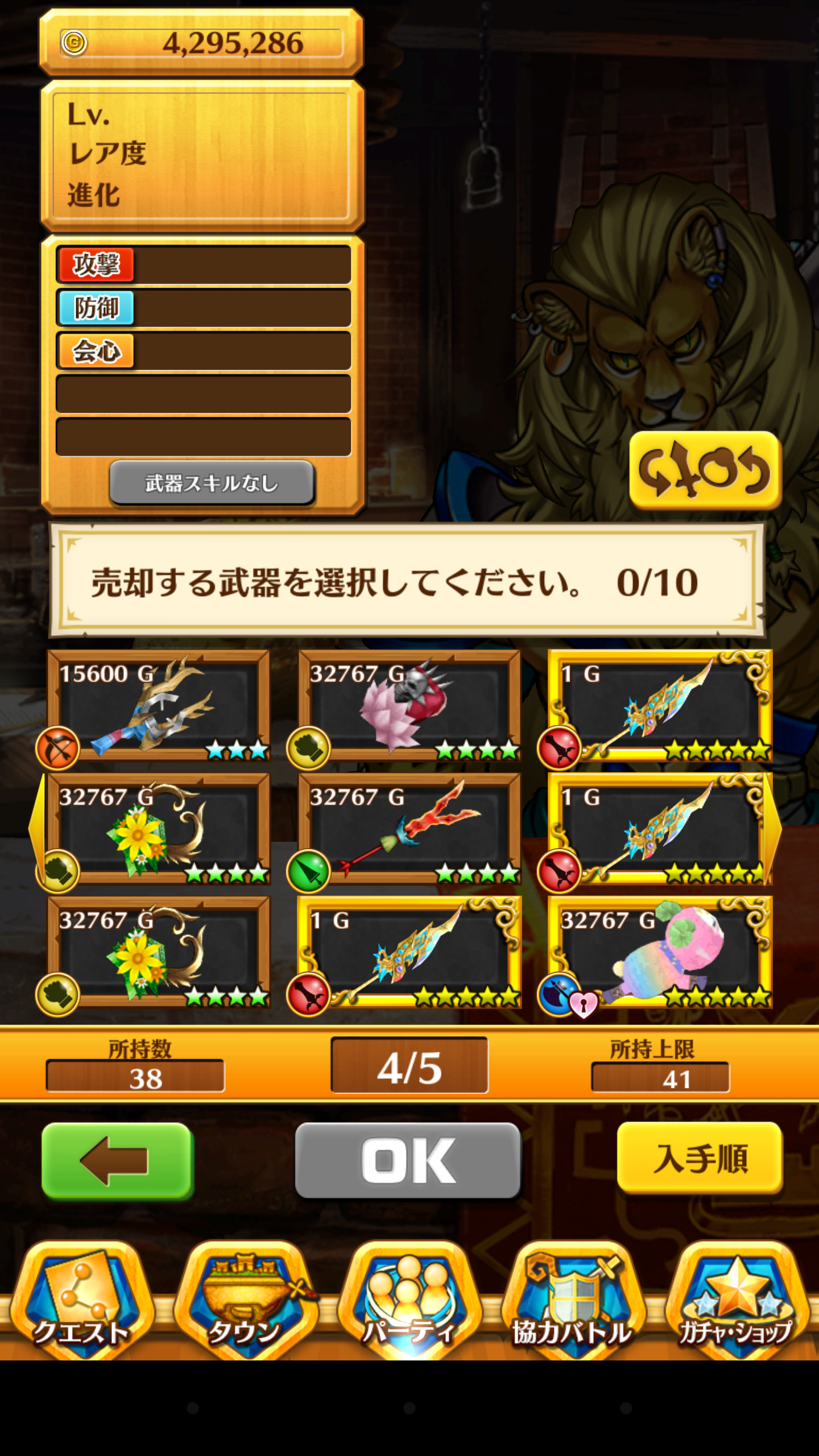Screen dimensions: 819x1456
Task: Open the タウン tab
Action: coord(245,1302)
